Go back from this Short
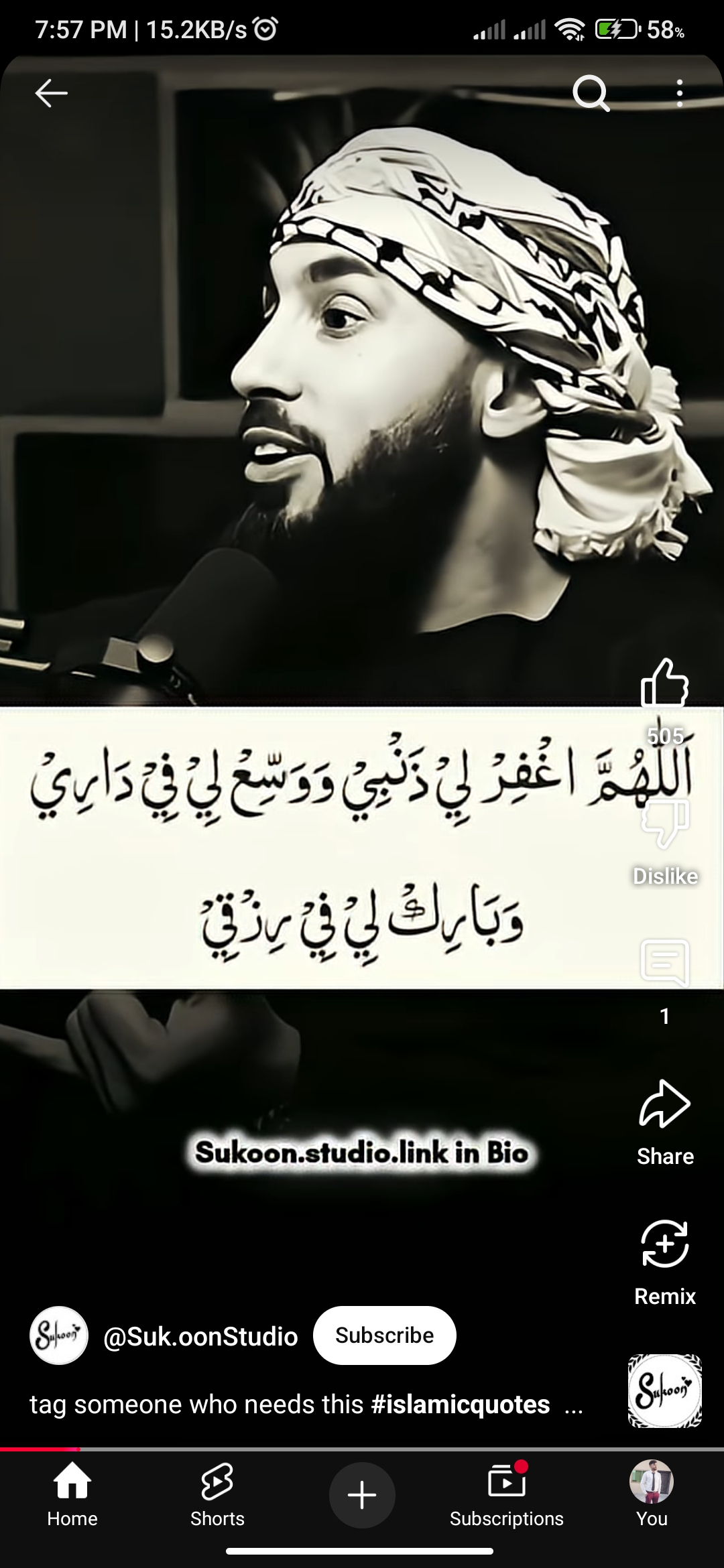Viewport: 724px width, 1568px height. 51,93
